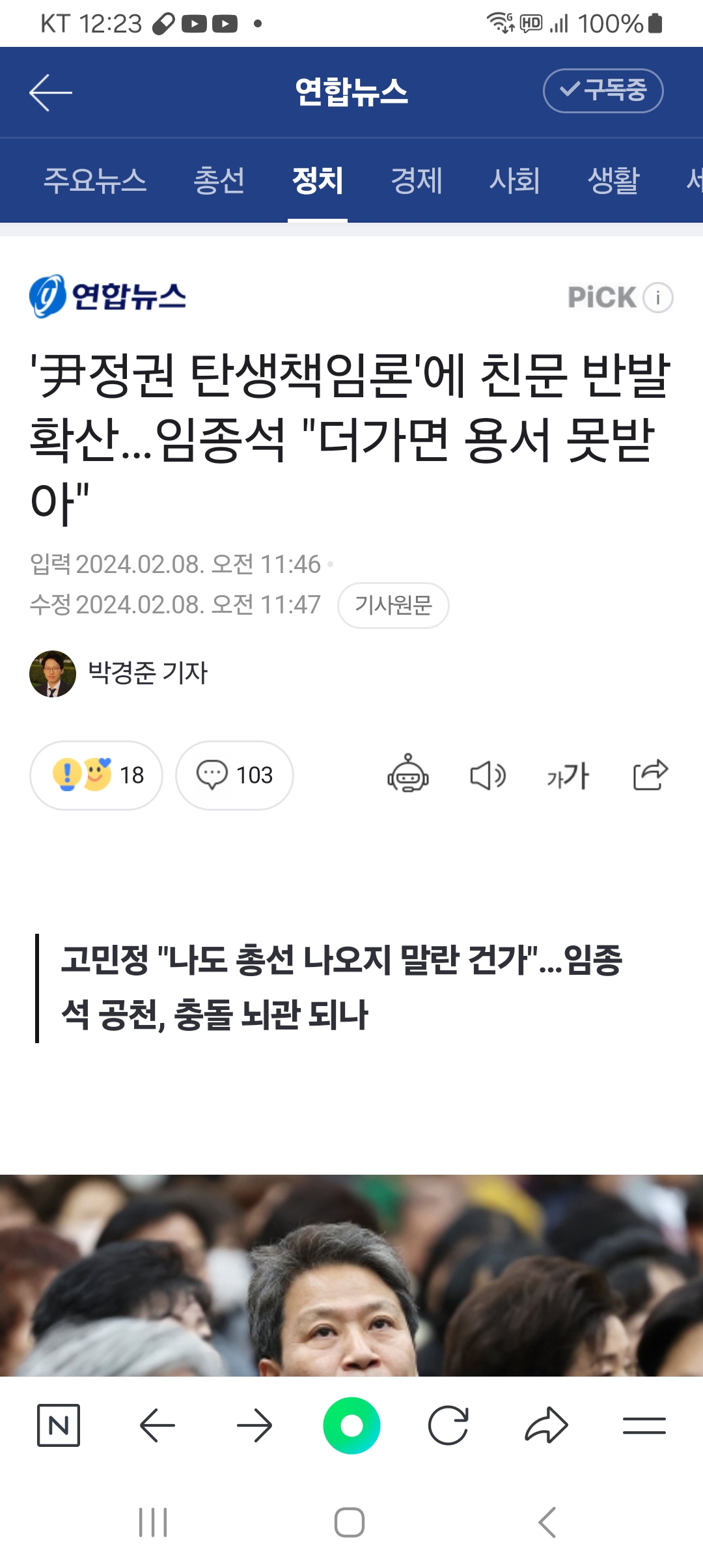Open the PiCK info icon
703x1568 pixels.
(658, 298)
